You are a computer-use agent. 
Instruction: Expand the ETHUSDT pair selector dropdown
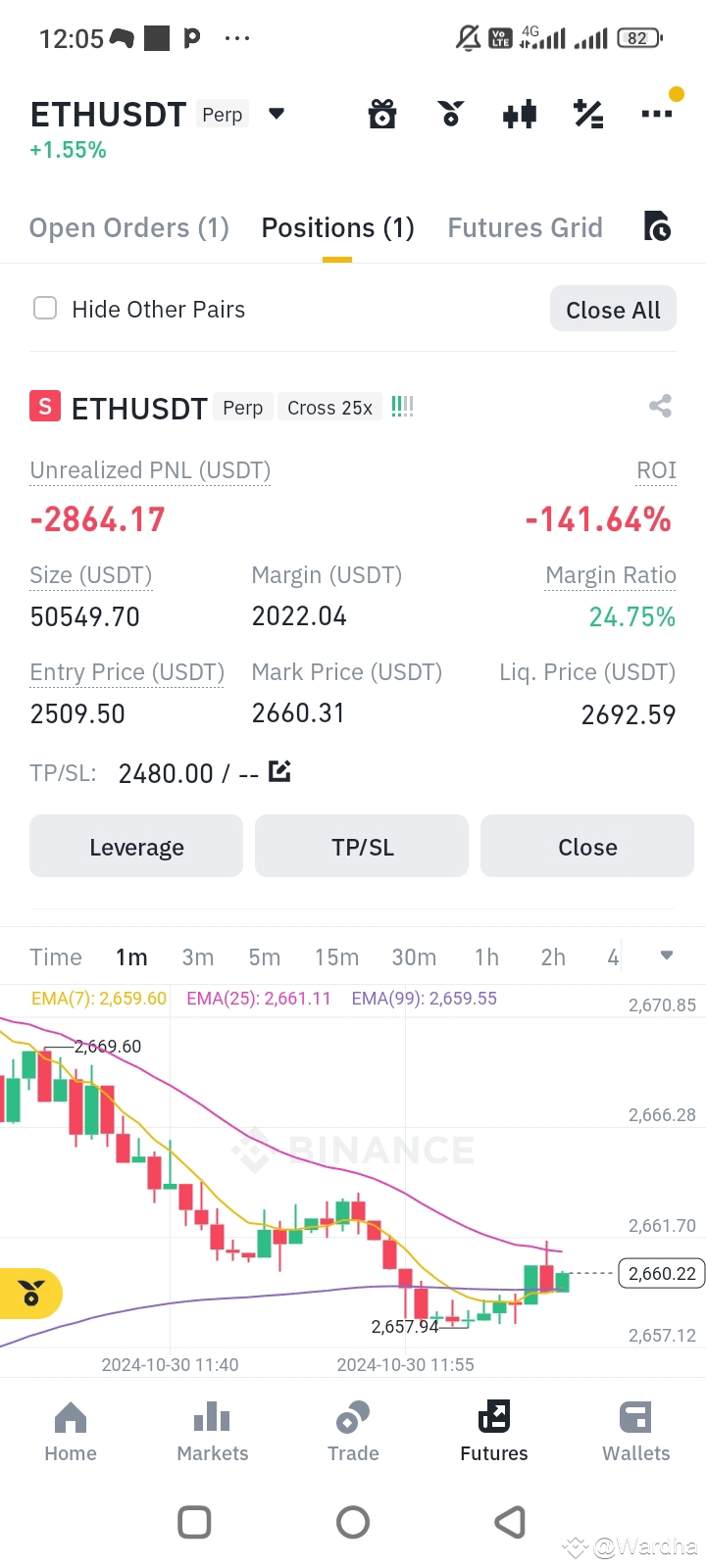click(277, 114)
